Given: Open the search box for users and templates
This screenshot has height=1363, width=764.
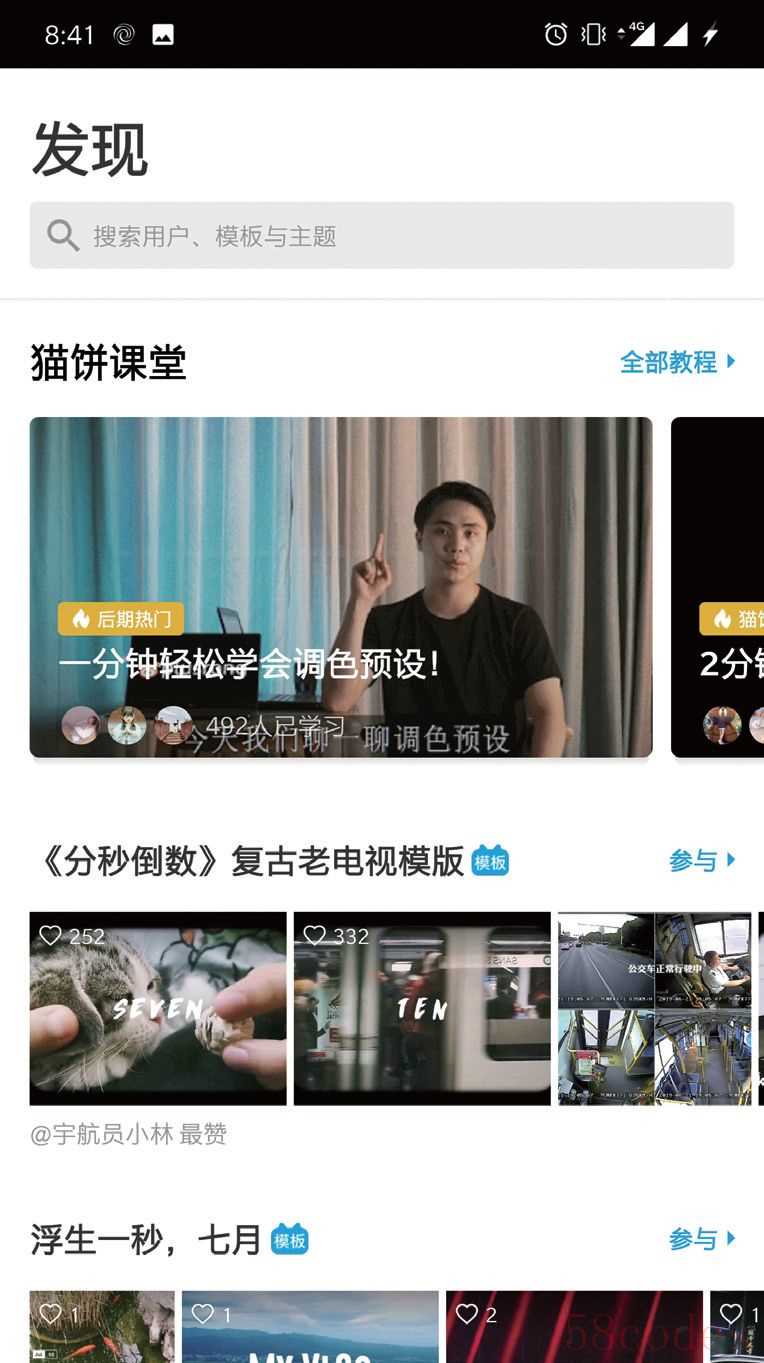Looking at the screenshot, I should (x=381, y=235).
